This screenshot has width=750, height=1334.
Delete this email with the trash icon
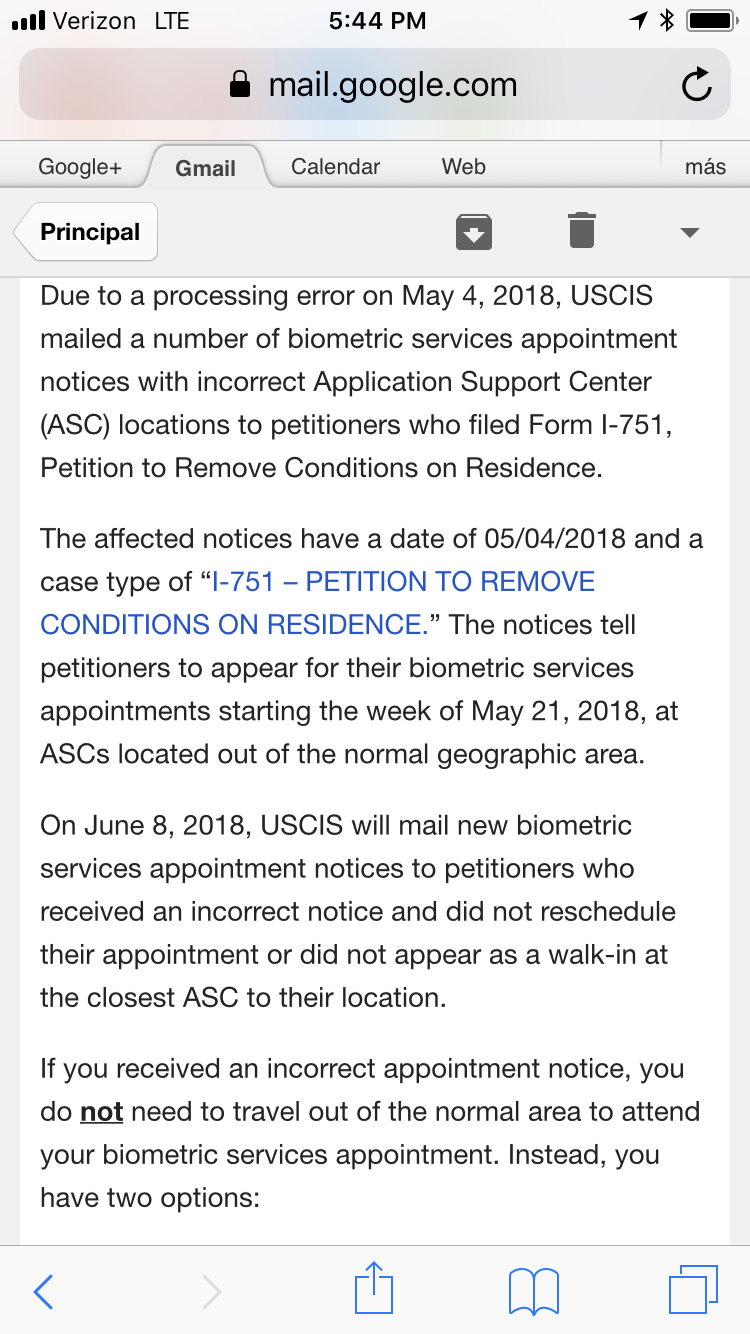pyautogui.click(x=582, y=231)
